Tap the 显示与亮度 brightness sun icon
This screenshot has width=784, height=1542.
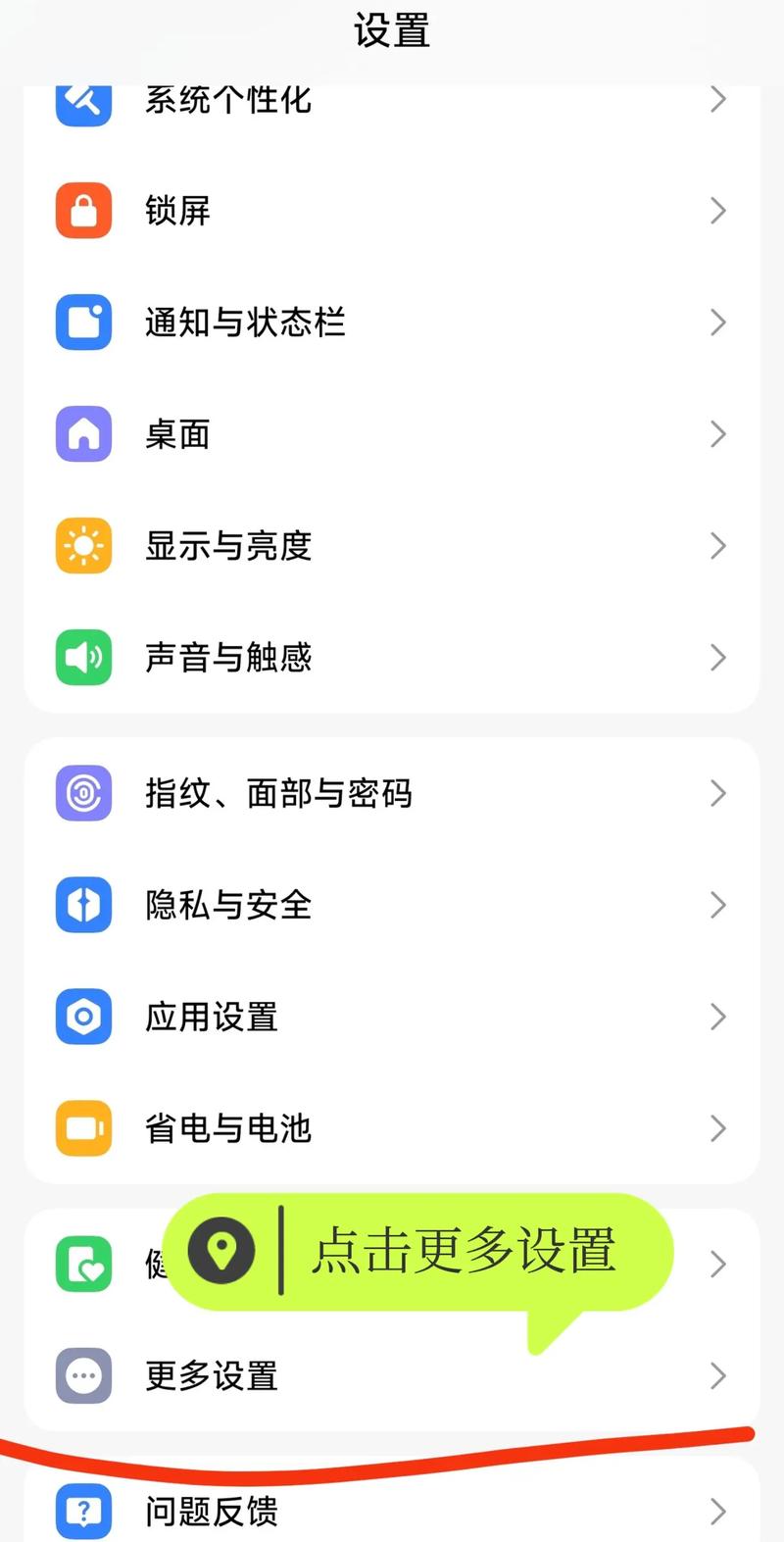(x=82, y=546)
